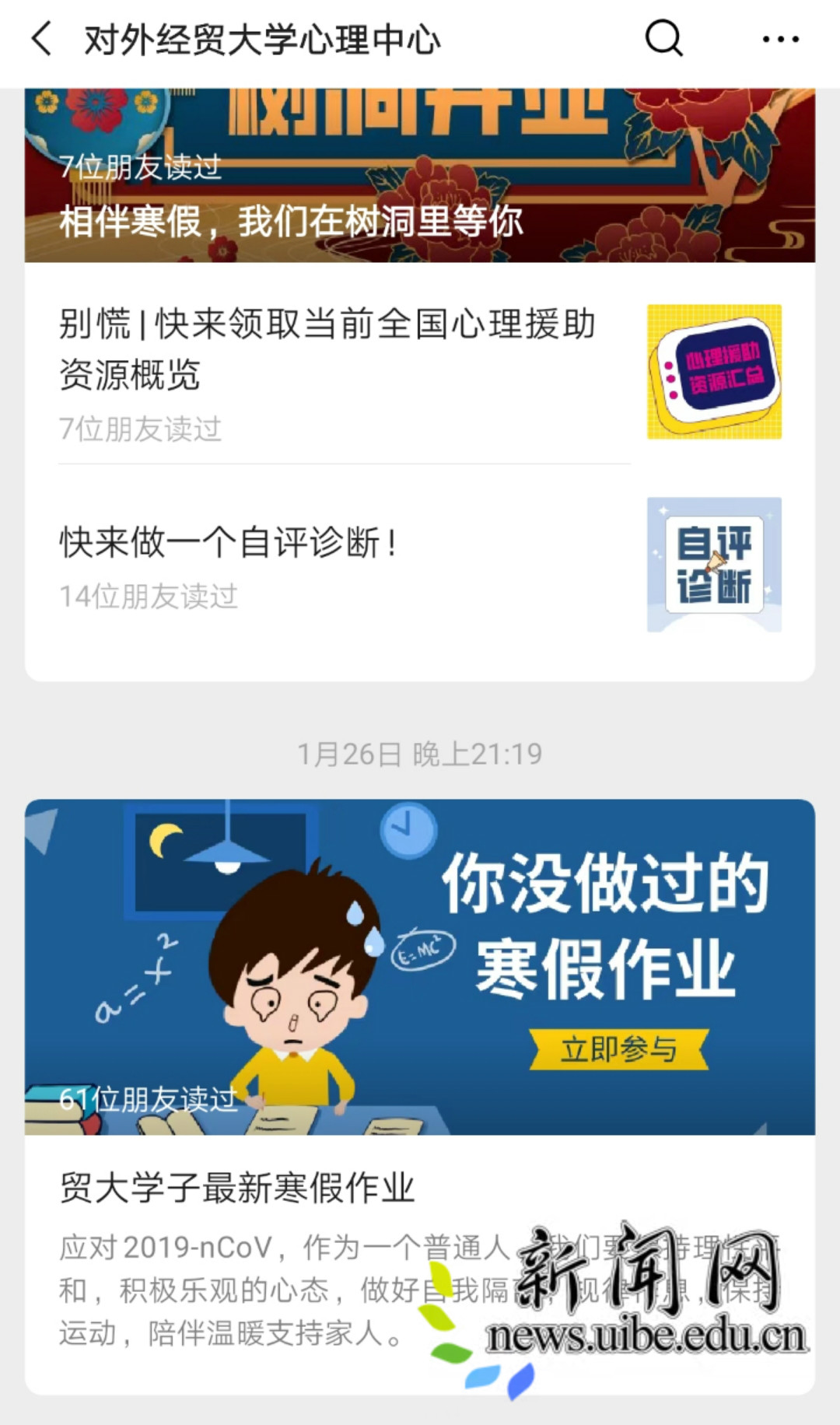Open the three-dot overflow menu
Viewport: 840px width, 1425px height.
[780, 39]
